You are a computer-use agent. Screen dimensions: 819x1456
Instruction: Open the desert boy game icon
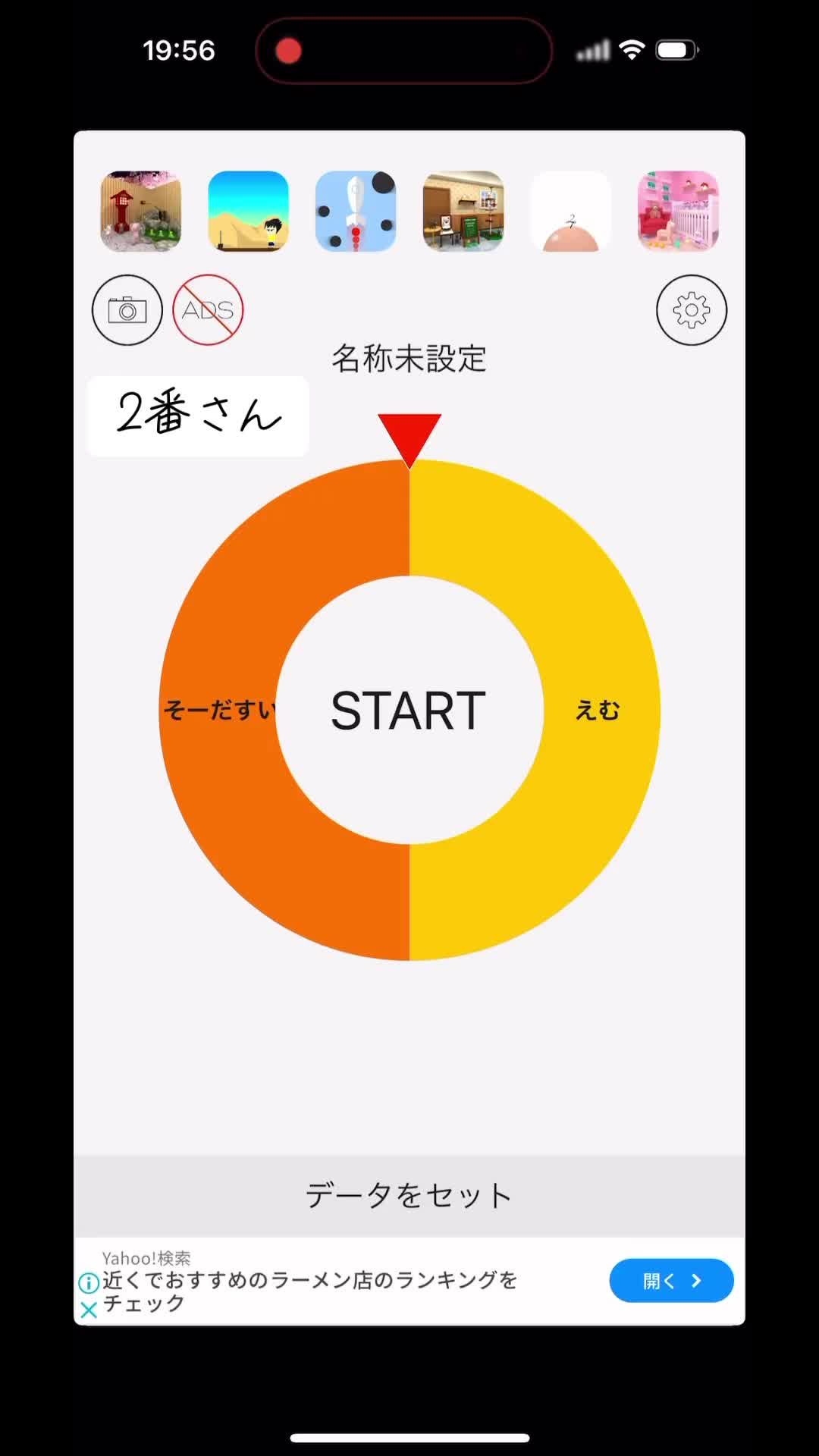click(249, 212)
